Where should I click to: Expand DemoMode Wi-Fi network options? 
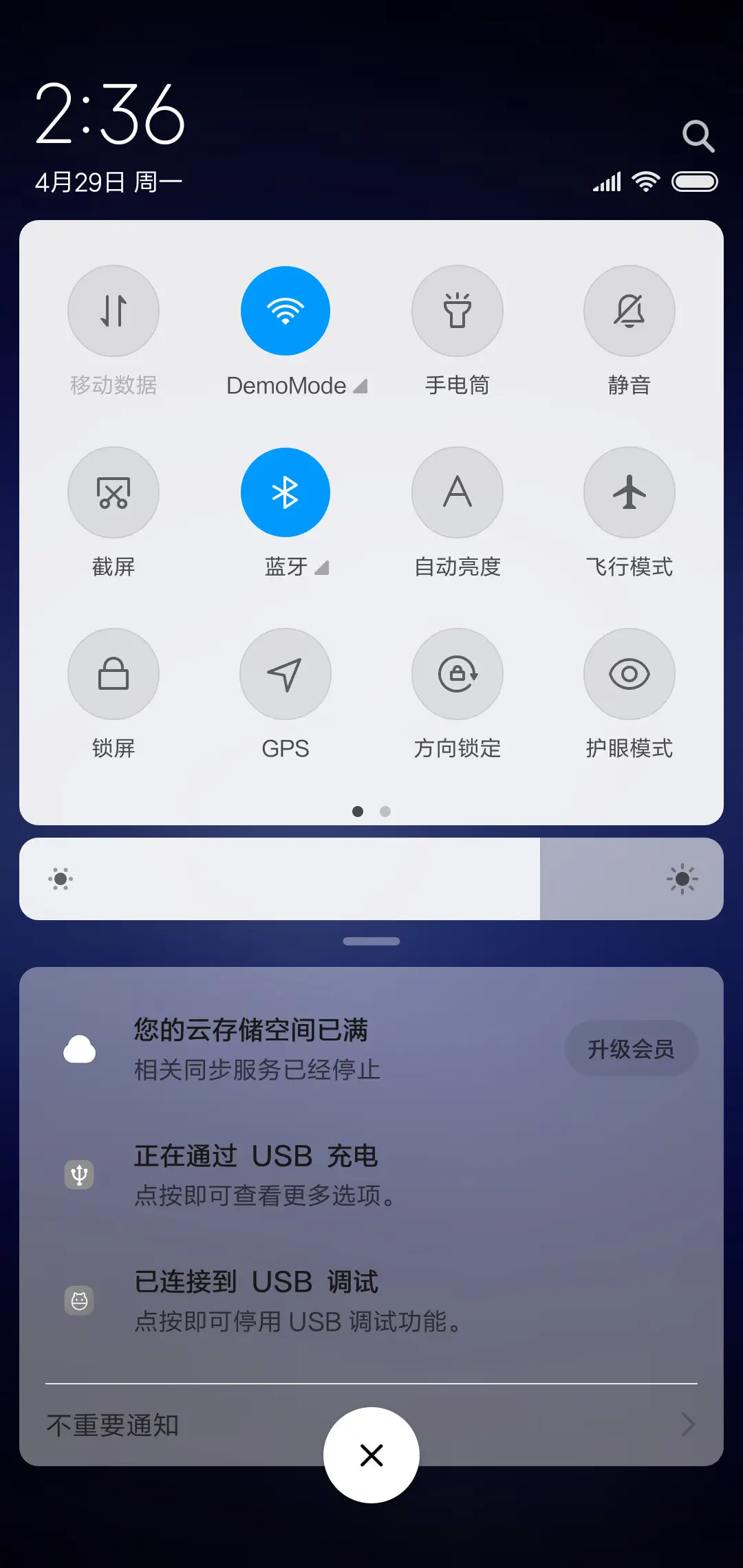pyautogui.click(x=360, y=385)
